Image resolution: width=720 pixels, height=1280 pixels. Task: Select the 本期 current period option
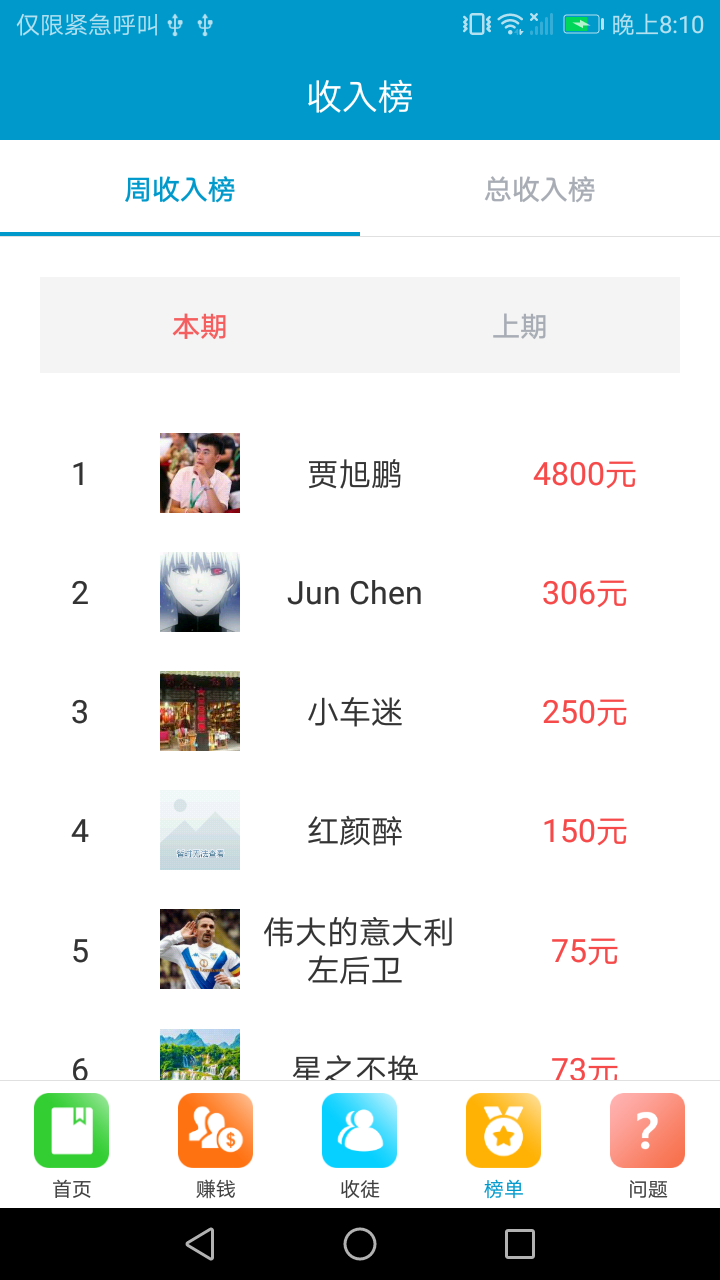click(199, 325)
